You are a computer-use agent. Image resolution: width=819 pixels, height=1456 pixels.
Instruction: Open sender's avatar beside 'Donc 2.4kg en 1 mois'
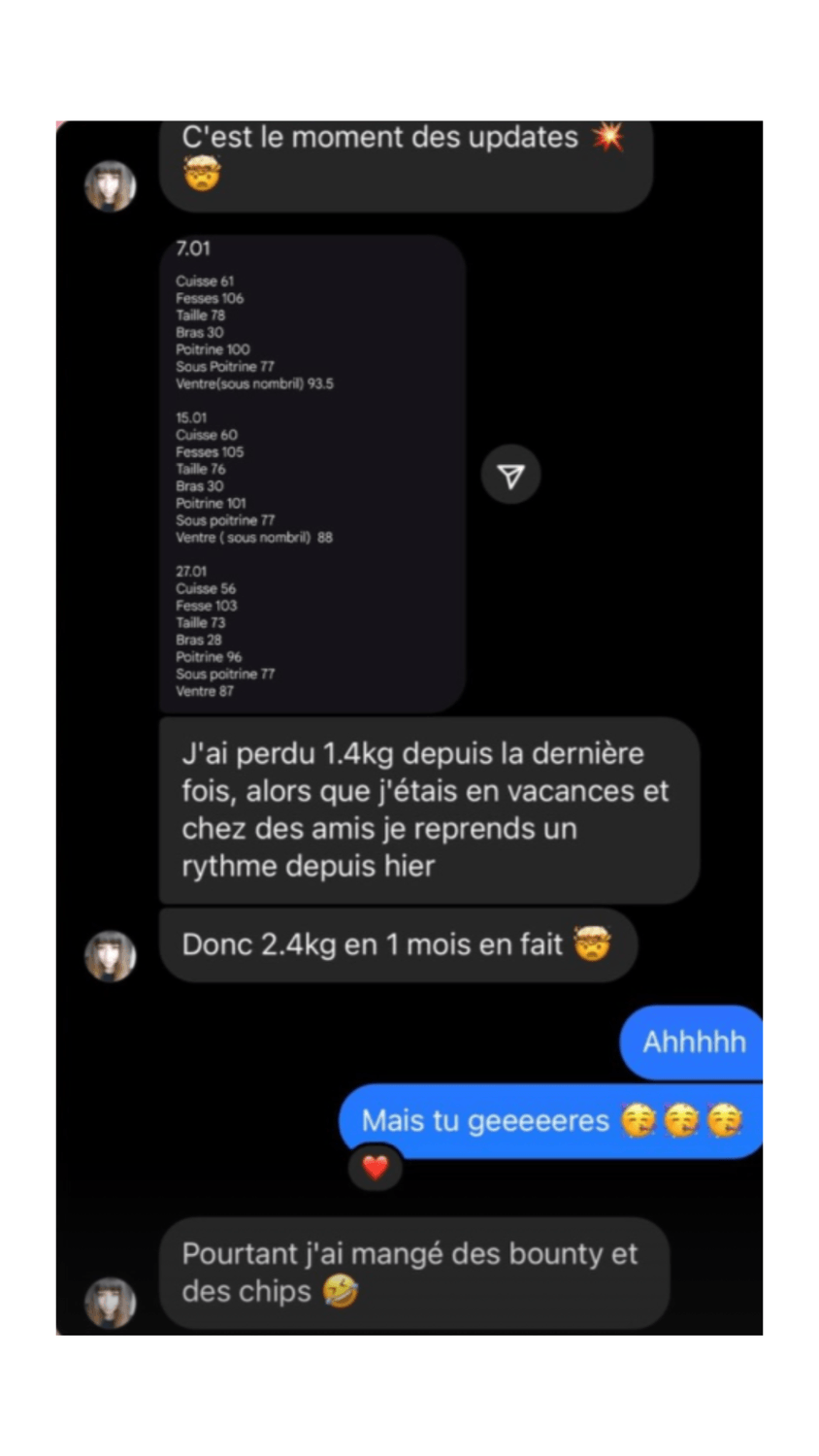pyautogui.click(x=111, y=955)
